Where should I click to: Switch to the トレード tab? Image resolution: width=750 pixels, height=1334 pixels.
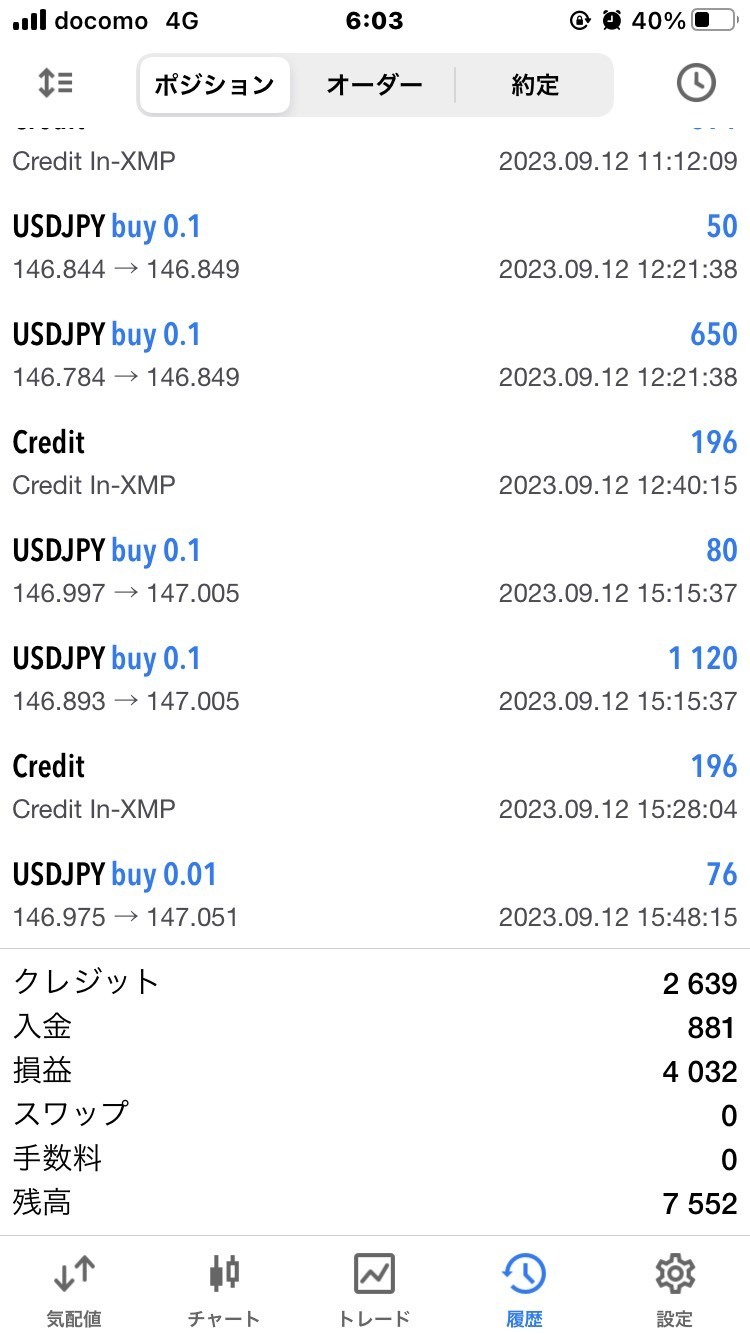tap(375, 1290)
